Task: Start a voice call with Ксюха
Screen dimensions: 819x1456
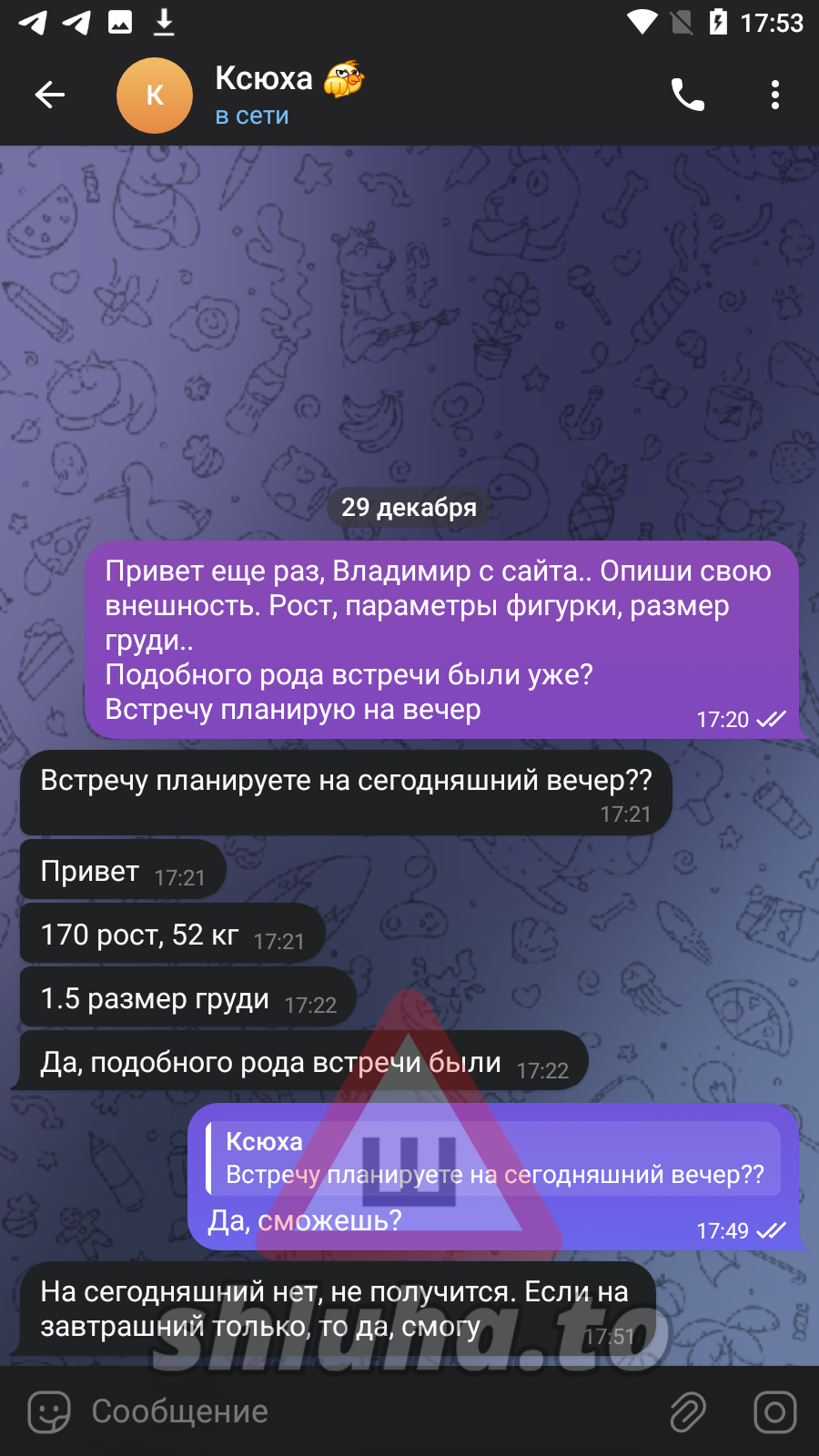Action: (687, 95)
